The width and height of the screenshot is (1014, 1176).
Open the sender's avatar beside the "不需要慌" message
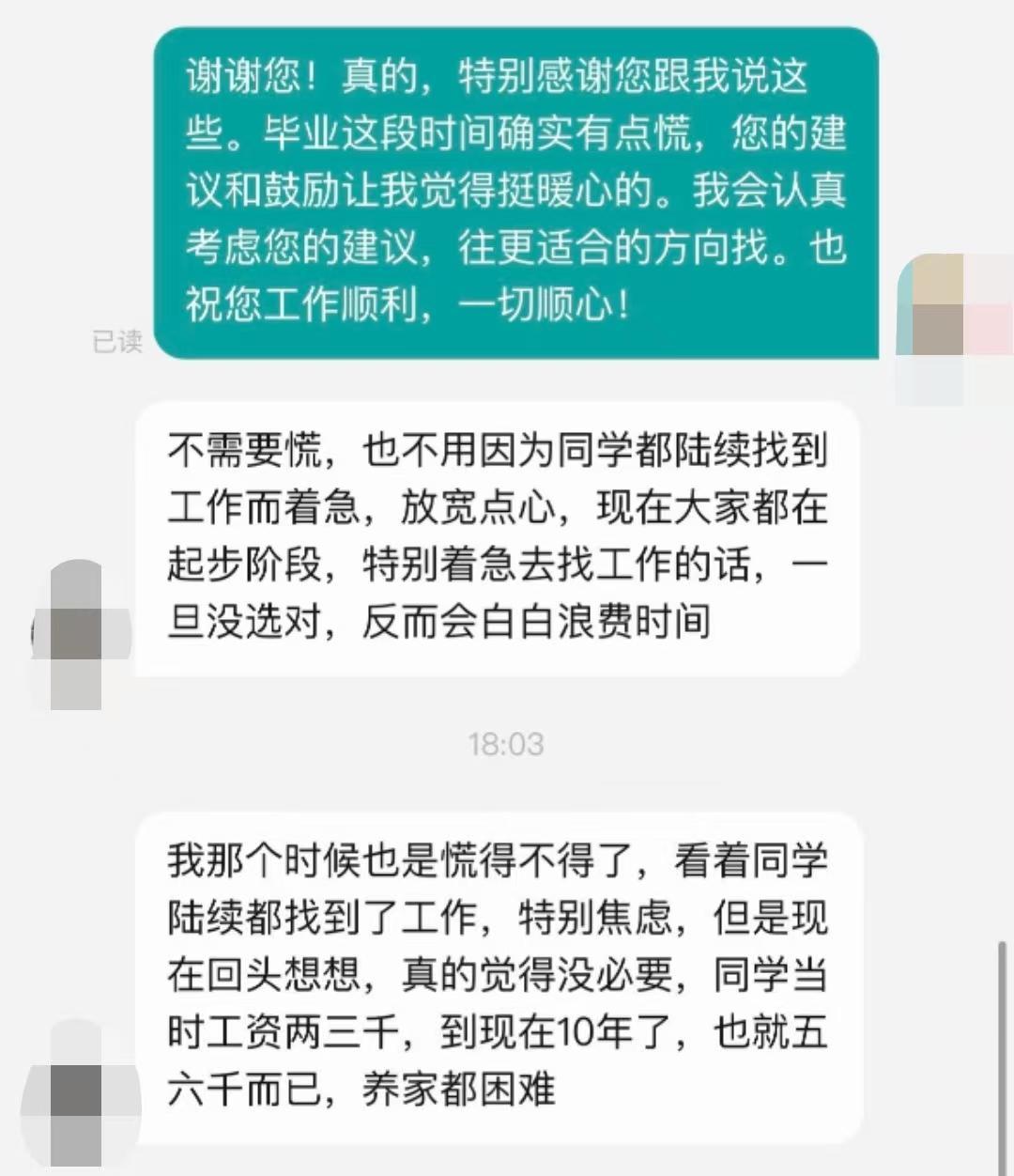77,634
